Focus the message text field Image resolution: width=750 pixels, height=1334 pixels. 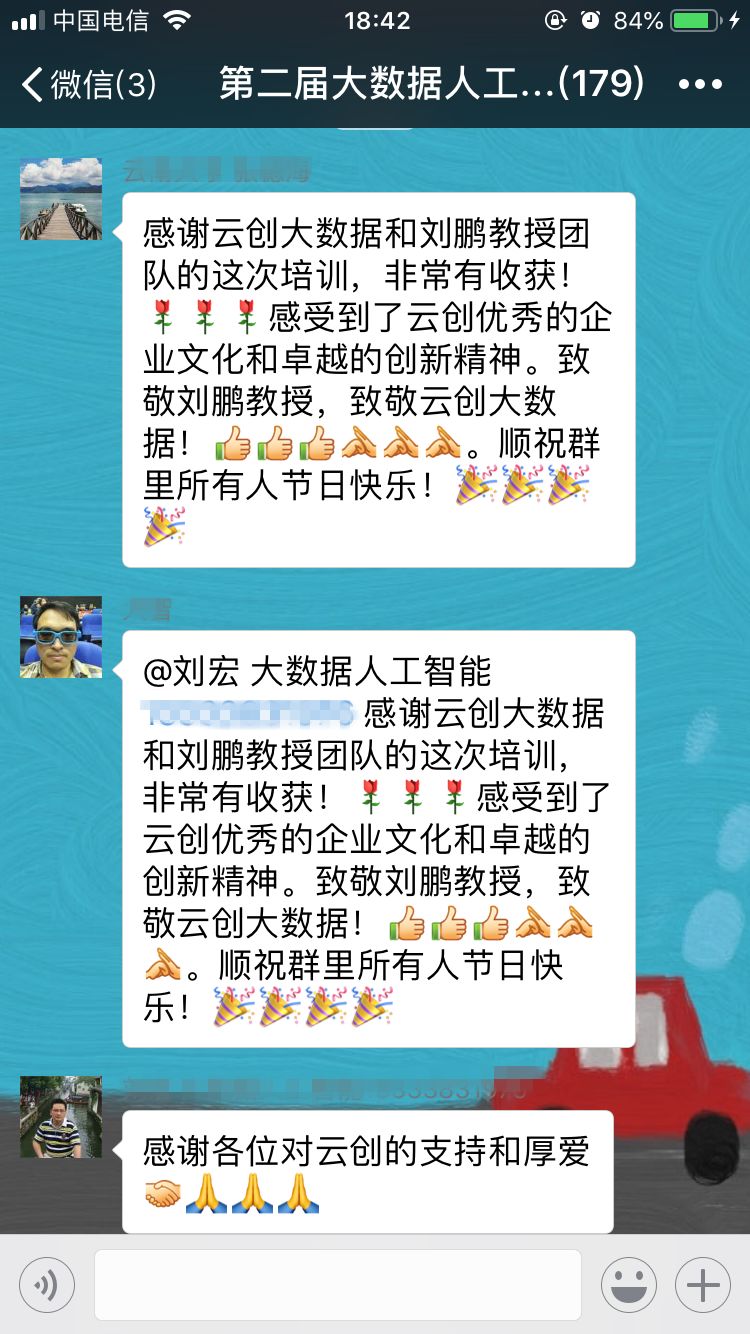click(337, 1284)
